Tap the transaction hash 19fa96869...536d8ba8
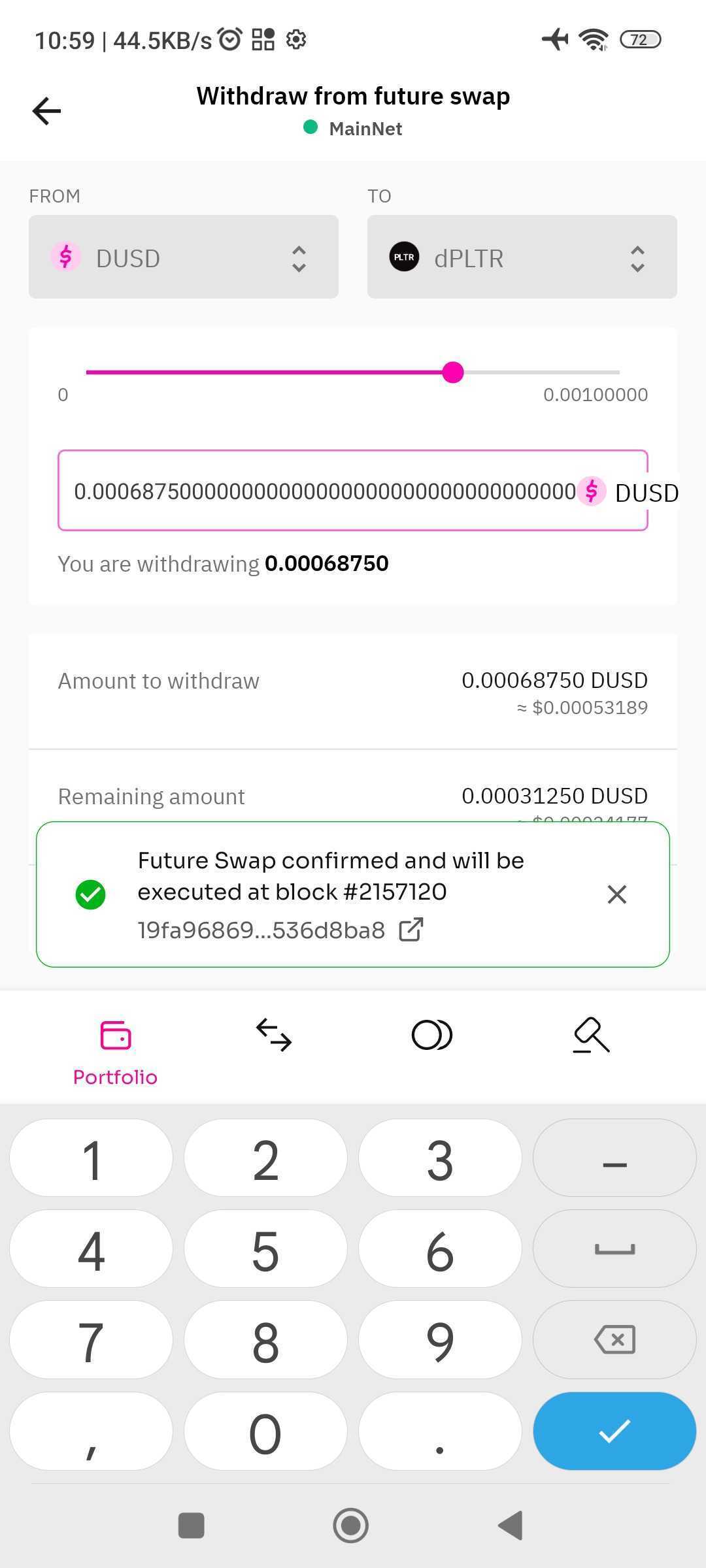706x1568 pixels. [x=260, y=928]
